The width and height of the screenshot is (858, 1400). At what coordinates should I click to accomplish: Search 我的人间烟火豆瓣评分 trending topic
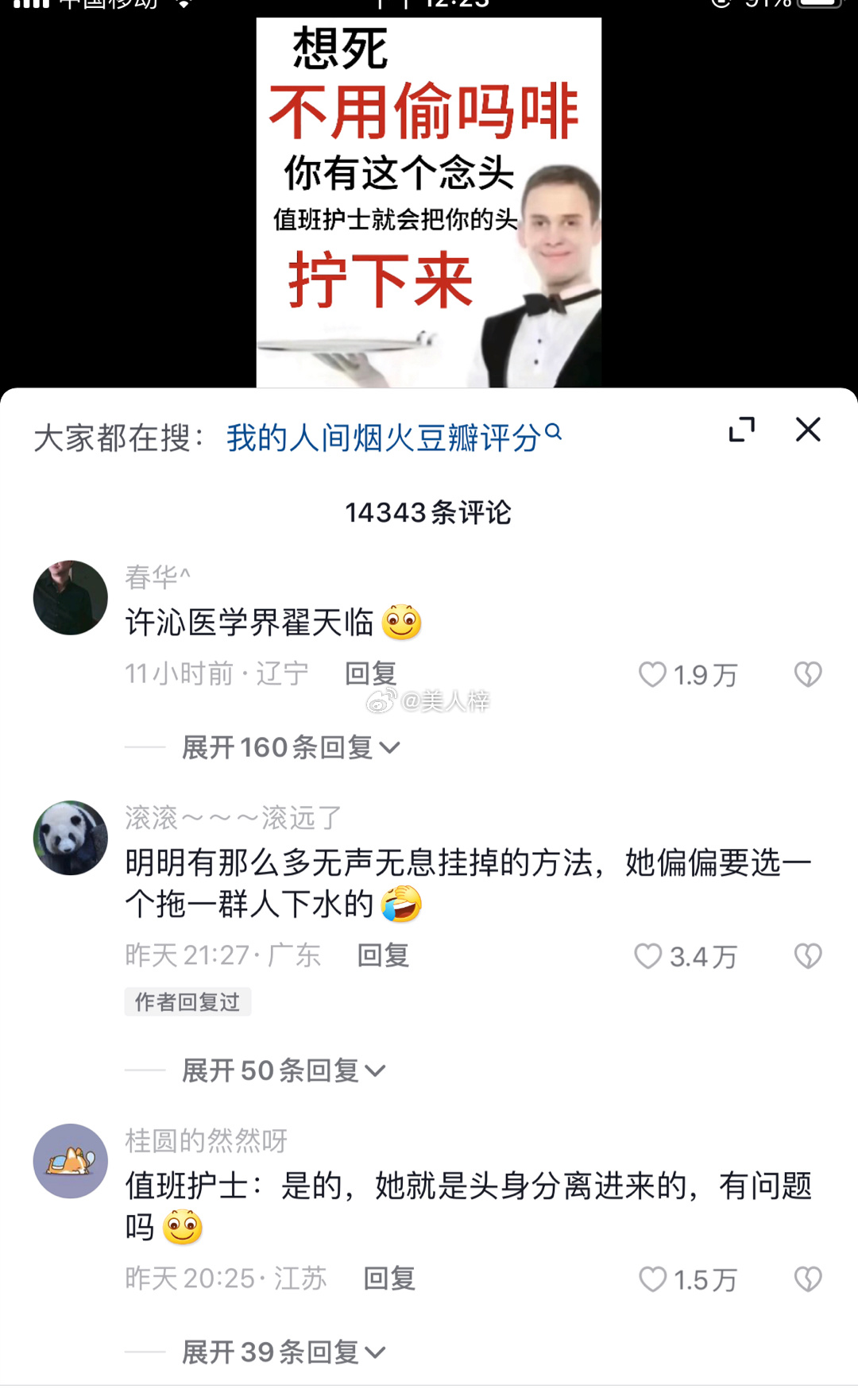[392, 437]
